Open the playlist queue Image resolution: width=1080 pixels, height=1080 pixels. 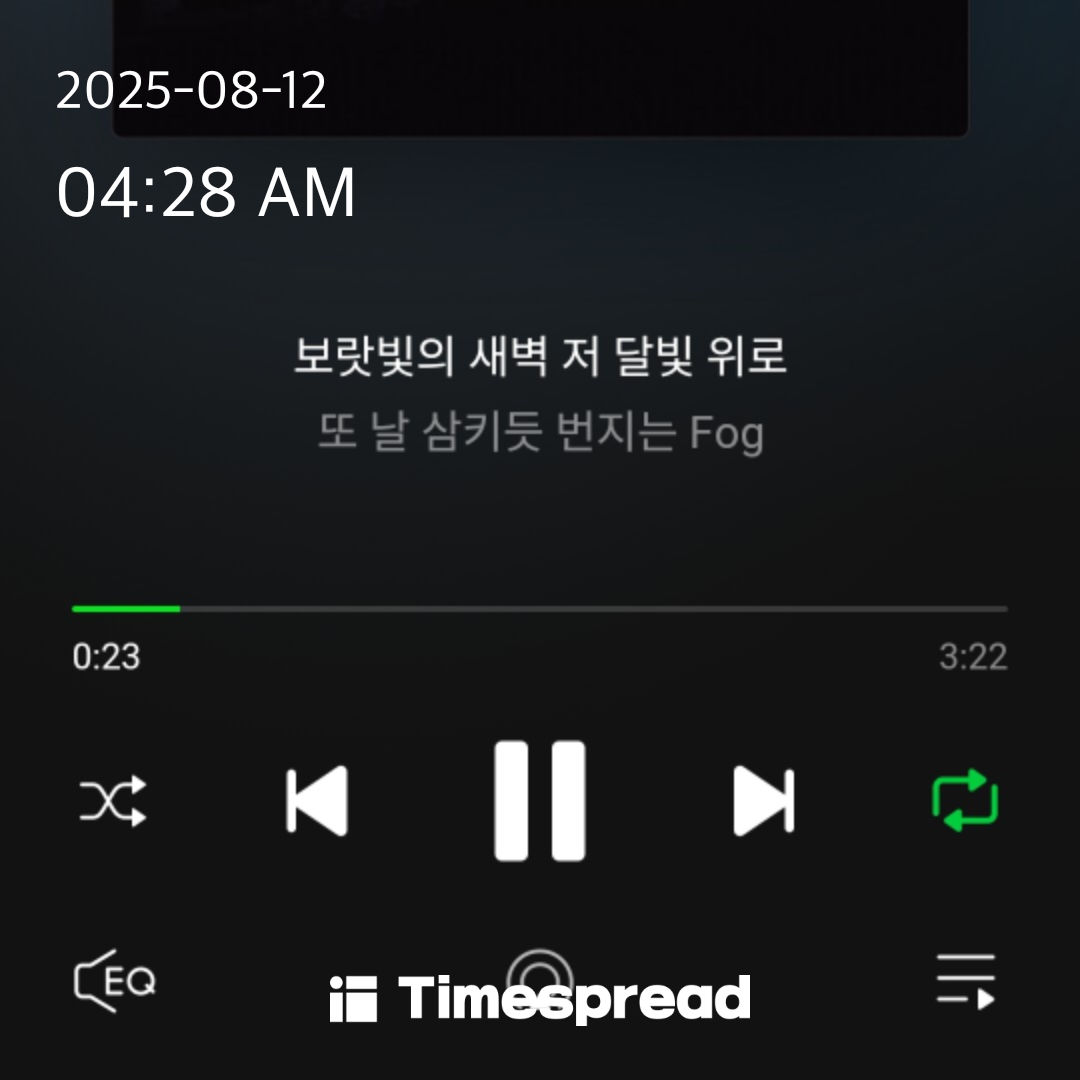[x=965, y=981]
